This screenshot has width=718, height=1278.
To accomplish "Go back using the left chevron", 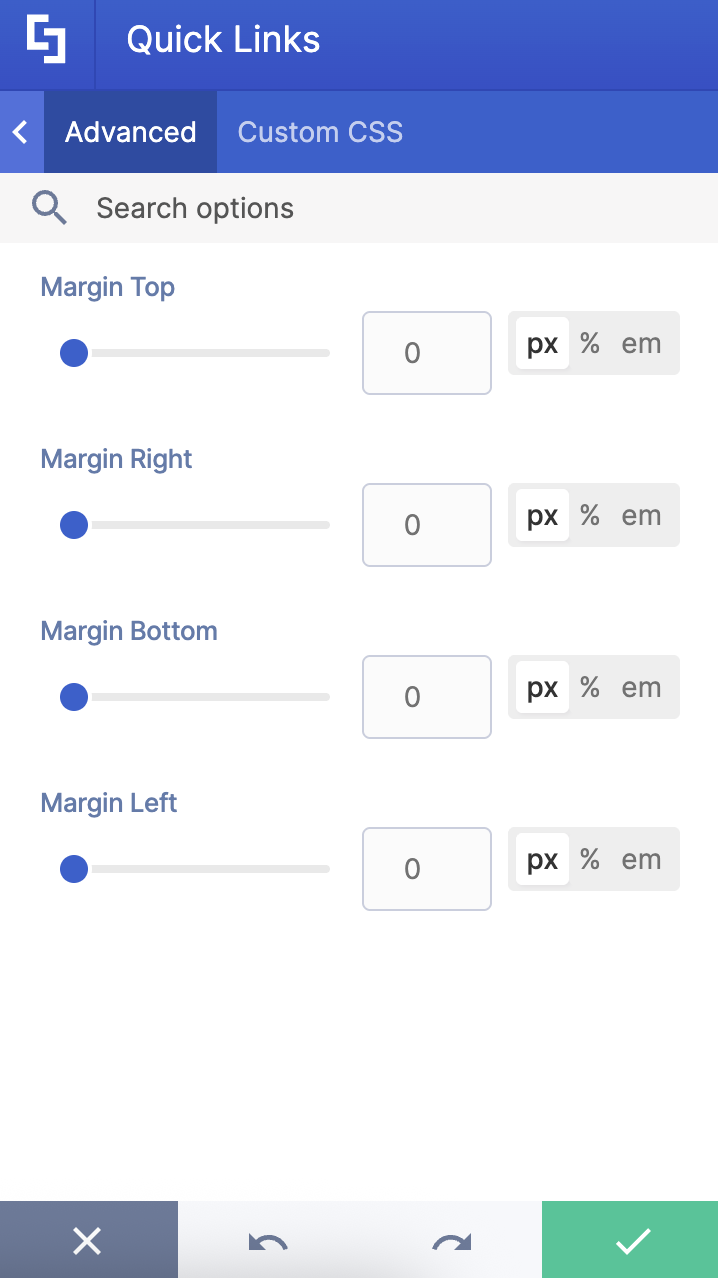I will (21, 132).
